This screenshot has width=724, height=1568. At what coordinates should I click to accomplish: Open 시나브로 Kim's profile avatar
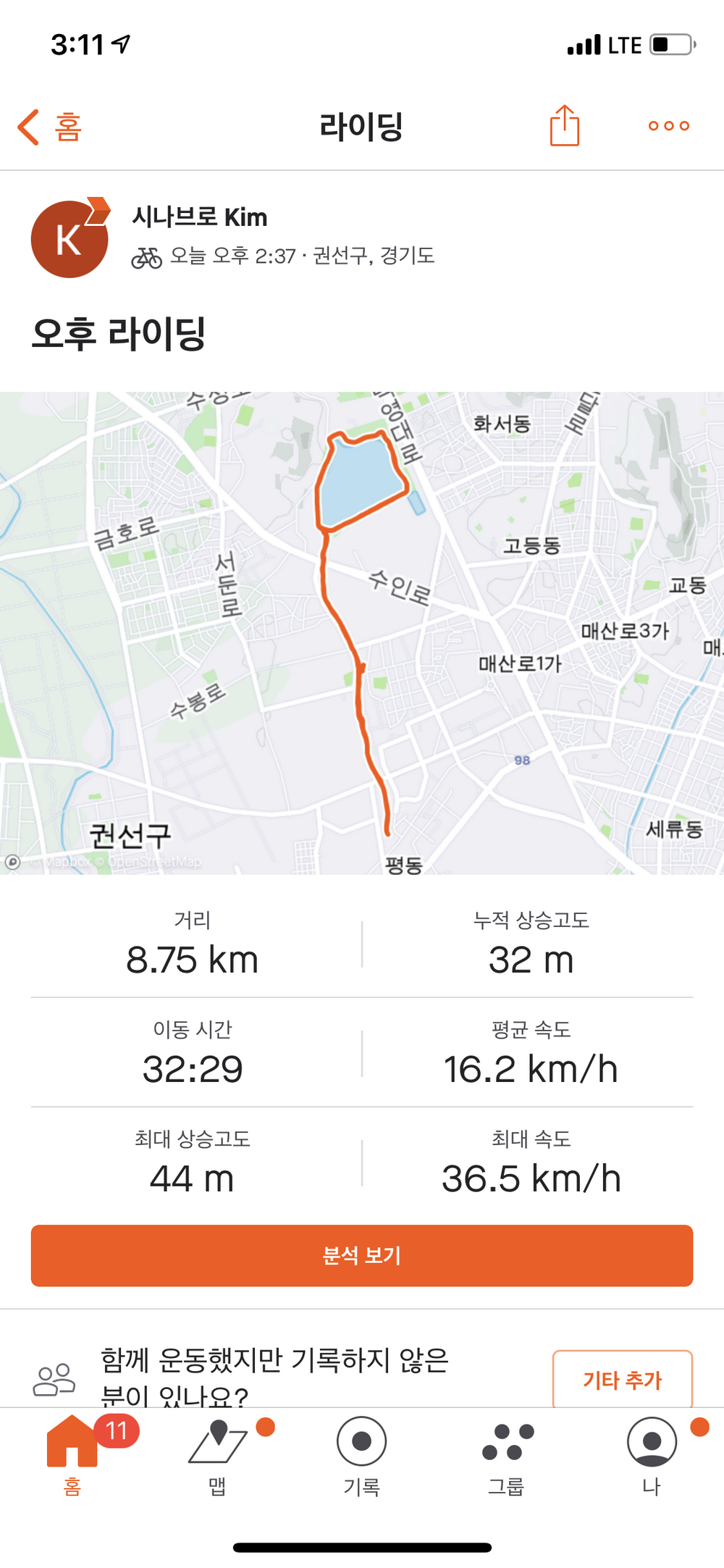pos(70,238)
